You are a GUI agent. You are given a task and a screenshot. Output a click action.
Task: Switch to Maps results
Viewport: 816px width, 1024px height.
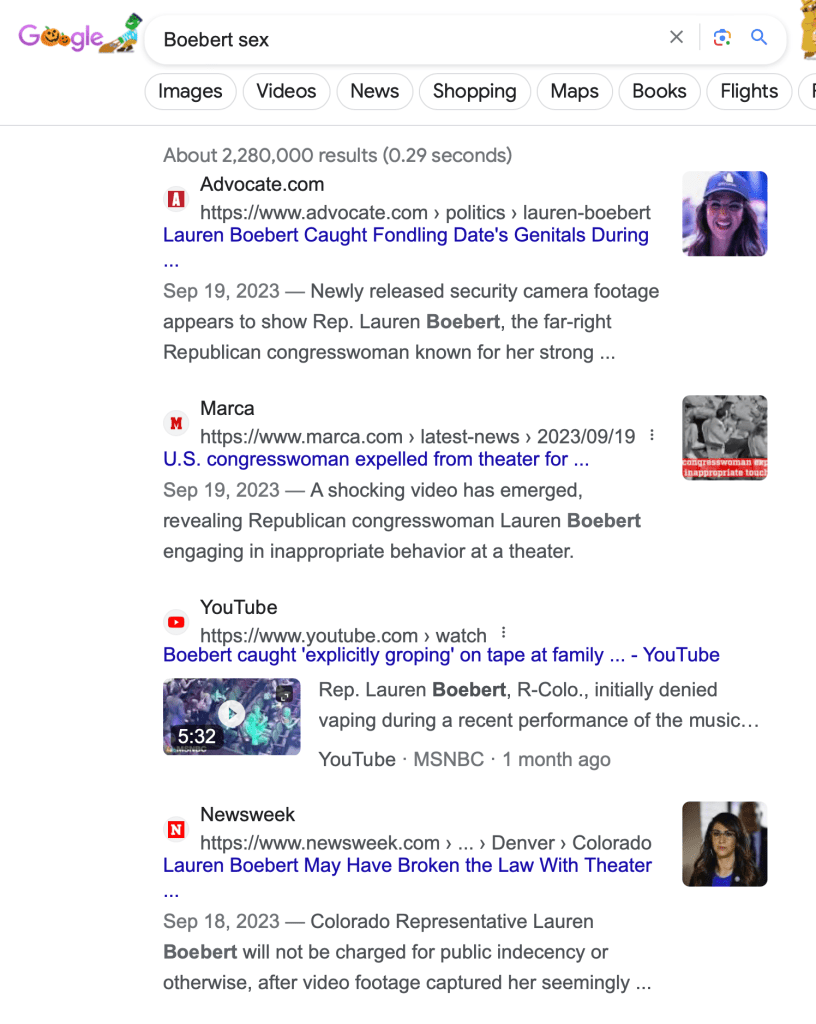click(574, 91)
